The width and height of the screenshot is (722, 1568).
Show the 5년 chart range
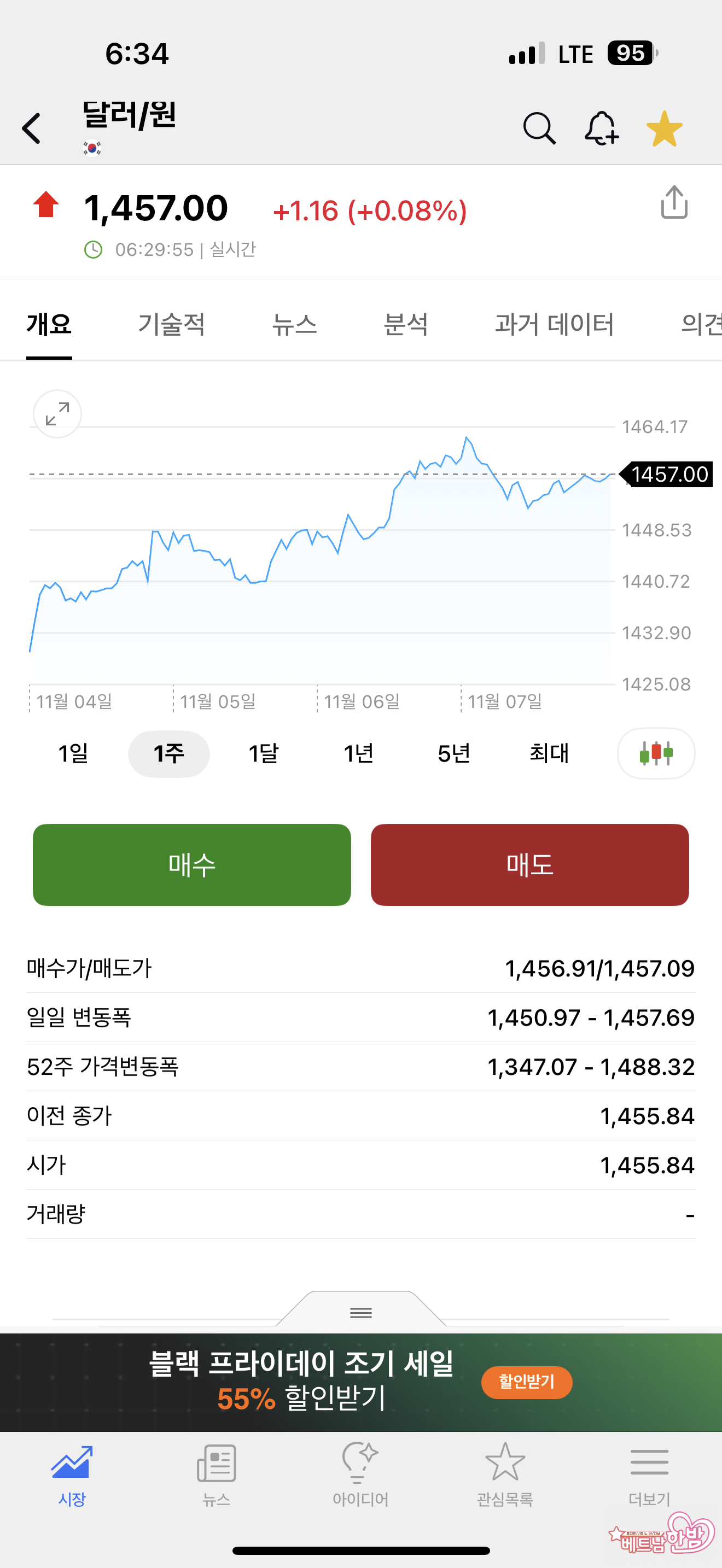(x=453, y=753)
